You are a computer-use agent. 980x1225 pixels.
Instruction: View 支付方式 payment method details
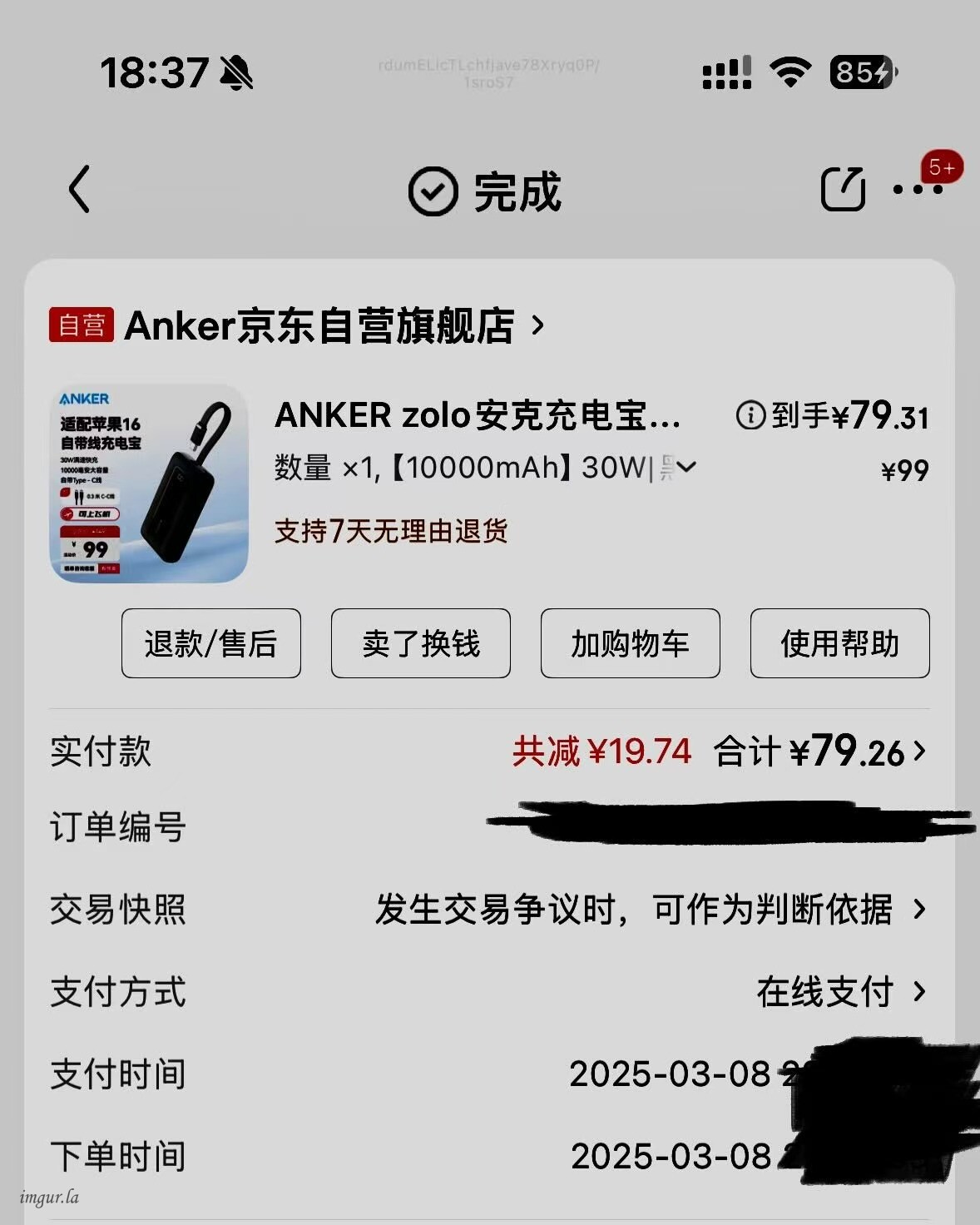[840, 991]
